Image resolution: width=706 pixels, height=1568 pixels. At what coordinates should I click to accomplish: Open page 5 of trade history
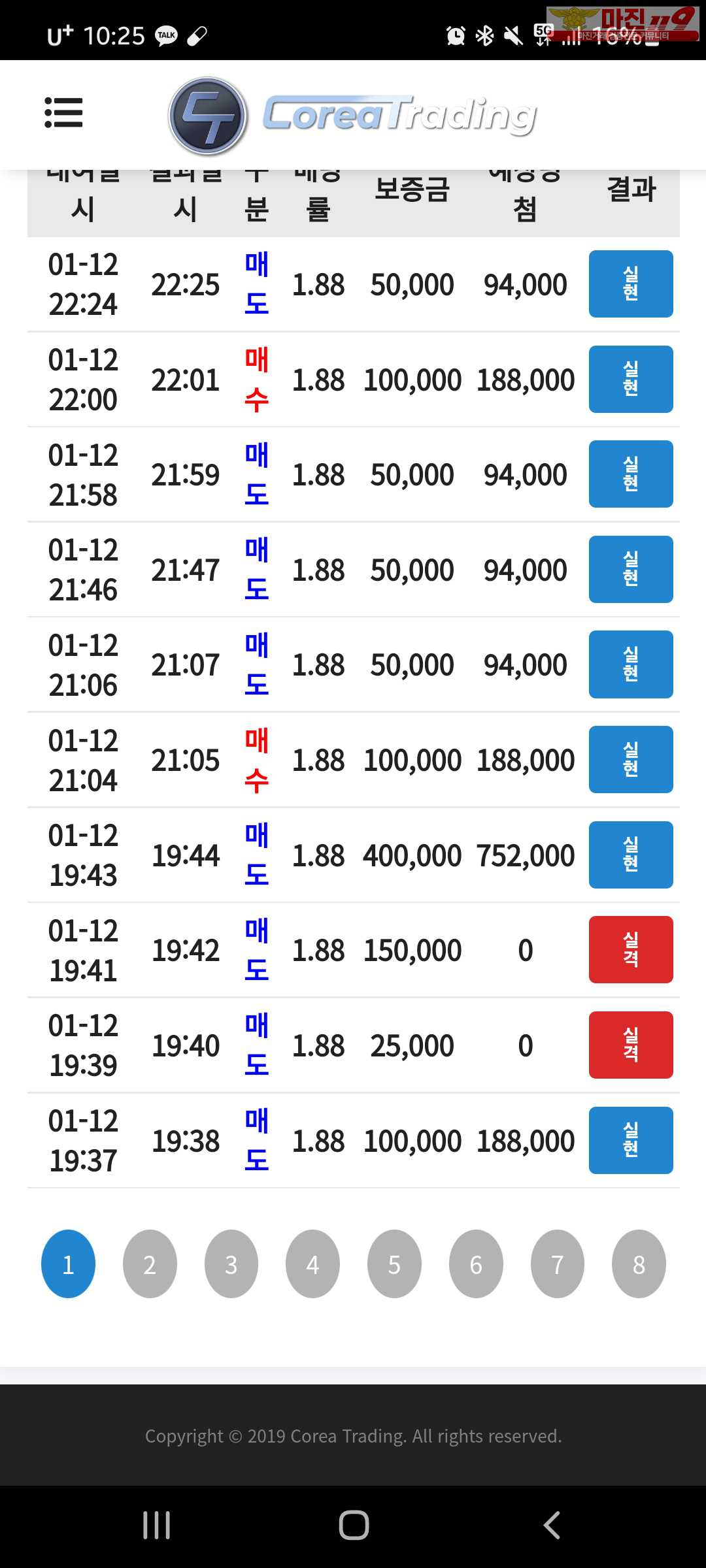coord(394,1264)
